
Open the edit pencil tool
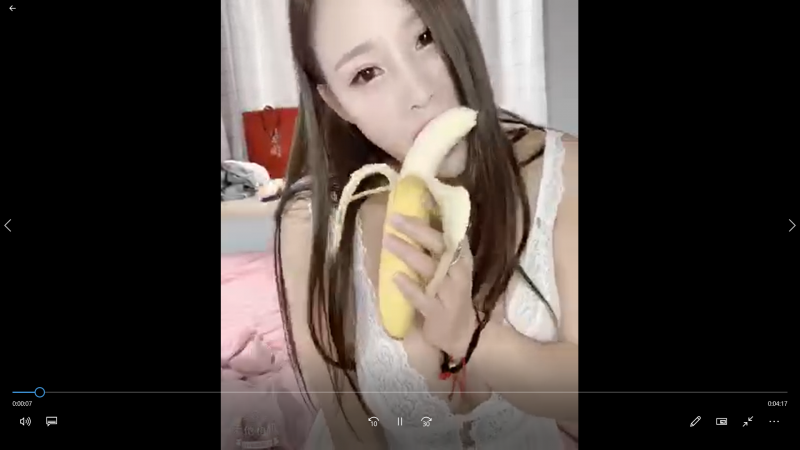(695, 422)
